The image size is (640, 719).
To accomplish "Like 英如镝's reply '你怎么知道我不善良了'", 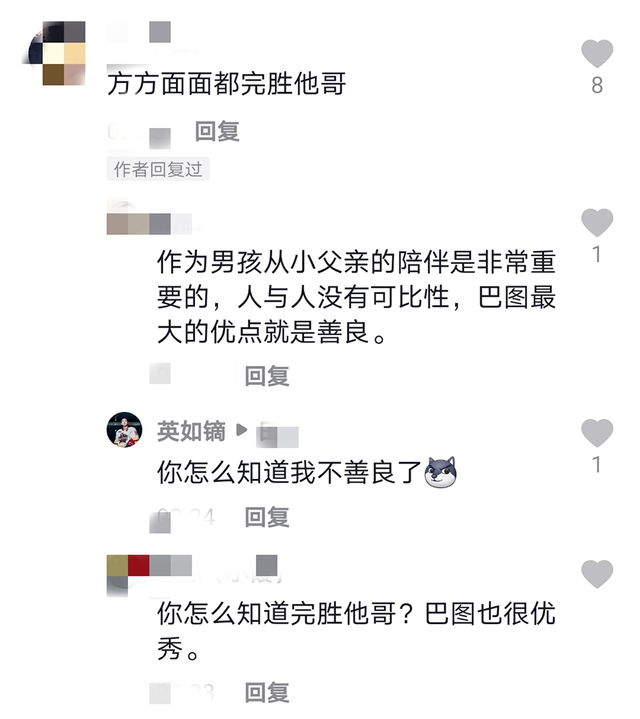I will [x=597, y=432].
